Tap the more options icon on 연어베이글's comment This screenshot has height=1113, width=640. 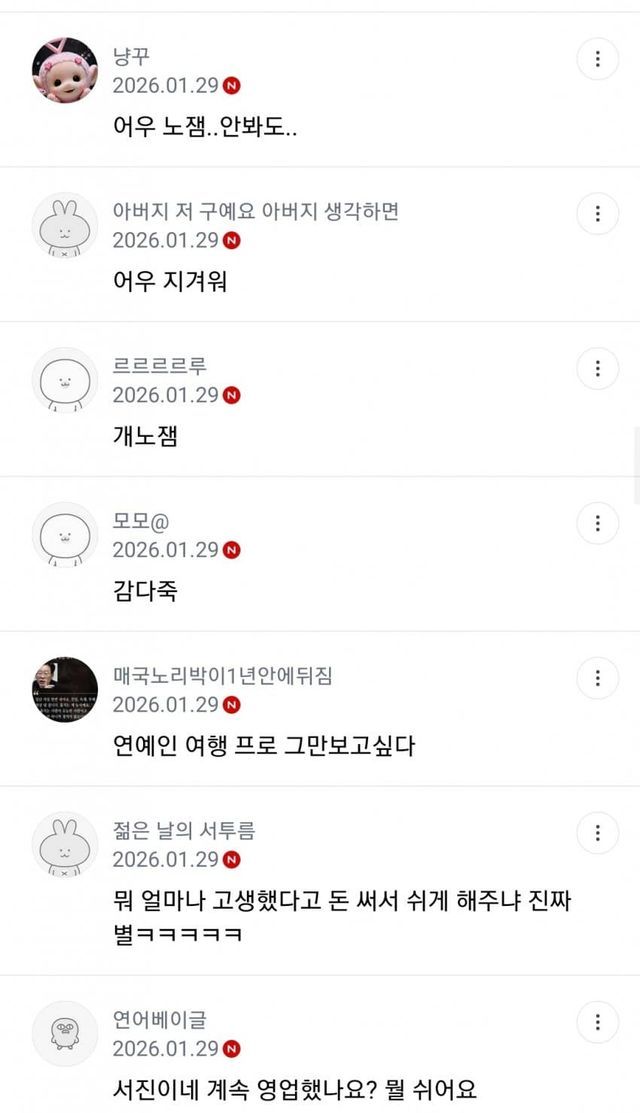(x=597, y=1023)
